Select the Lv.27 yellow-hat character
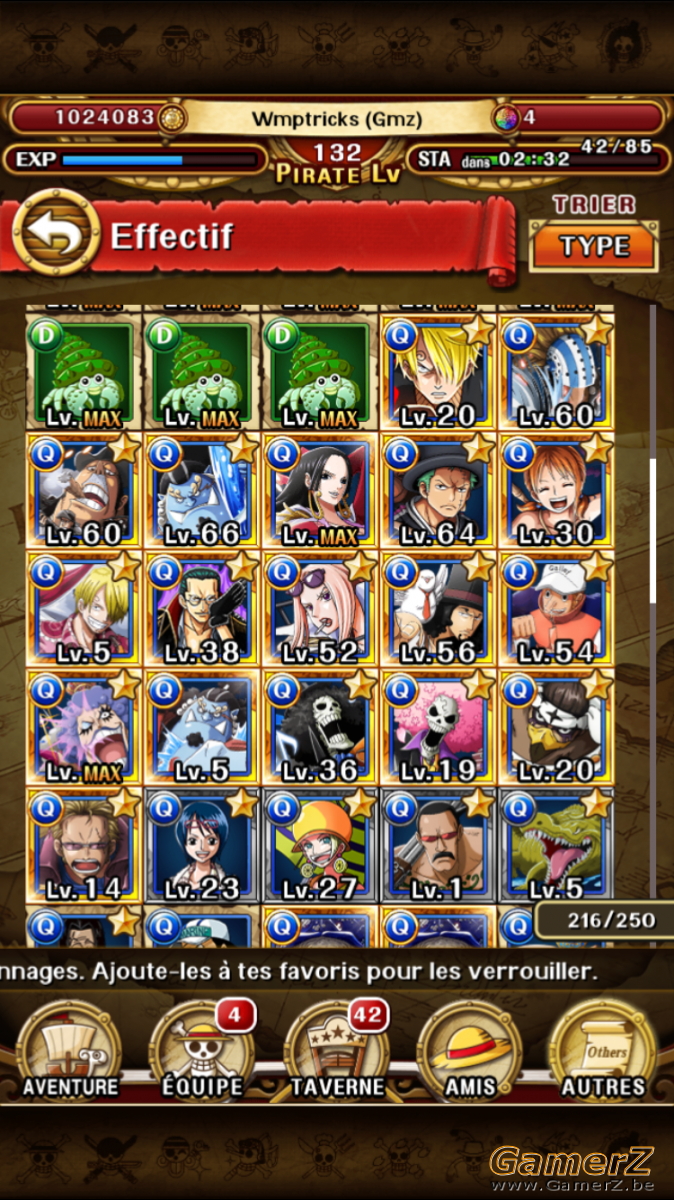Screen dimensions: 674x1200 [320, 844]
